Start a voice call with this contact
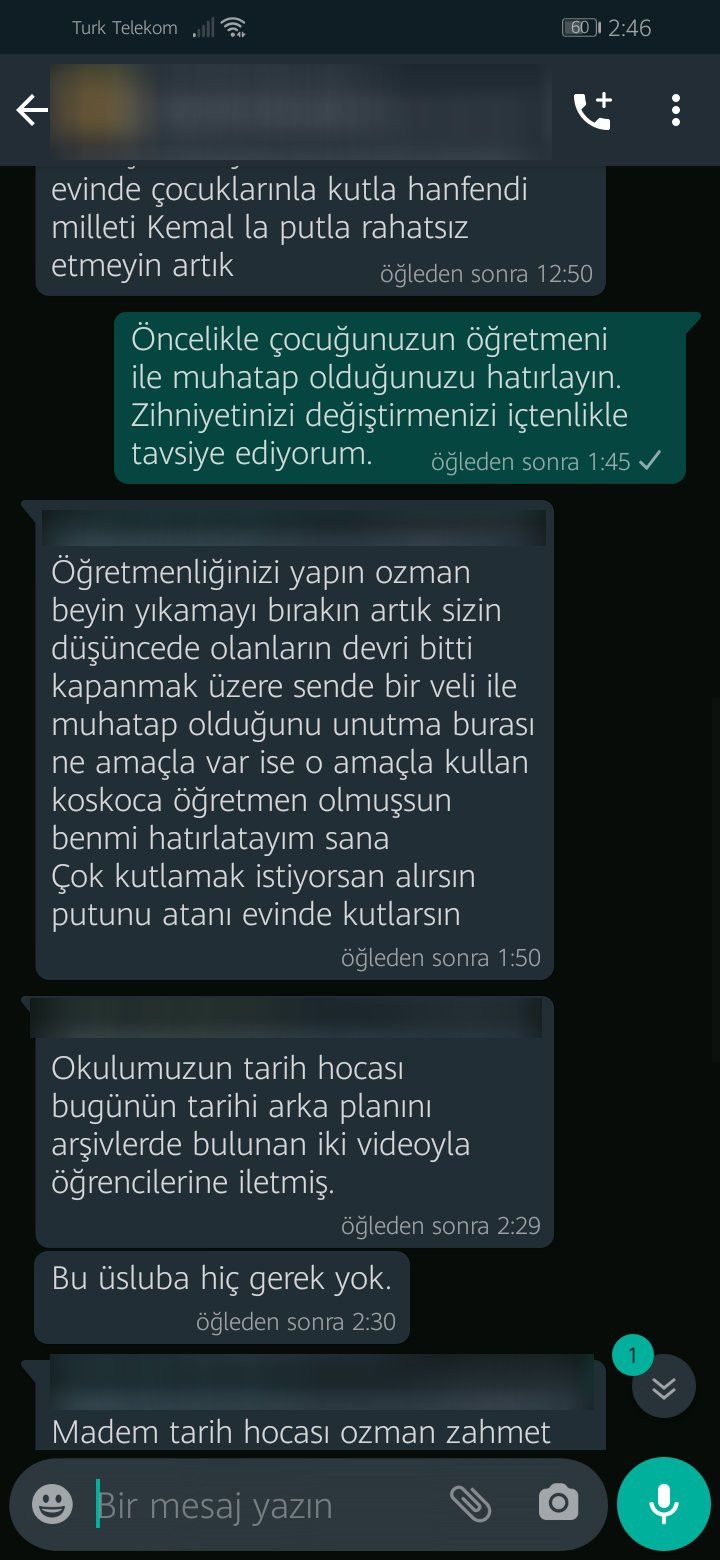This screenshot has width=720, height=1560. click(x=592, y=110)
